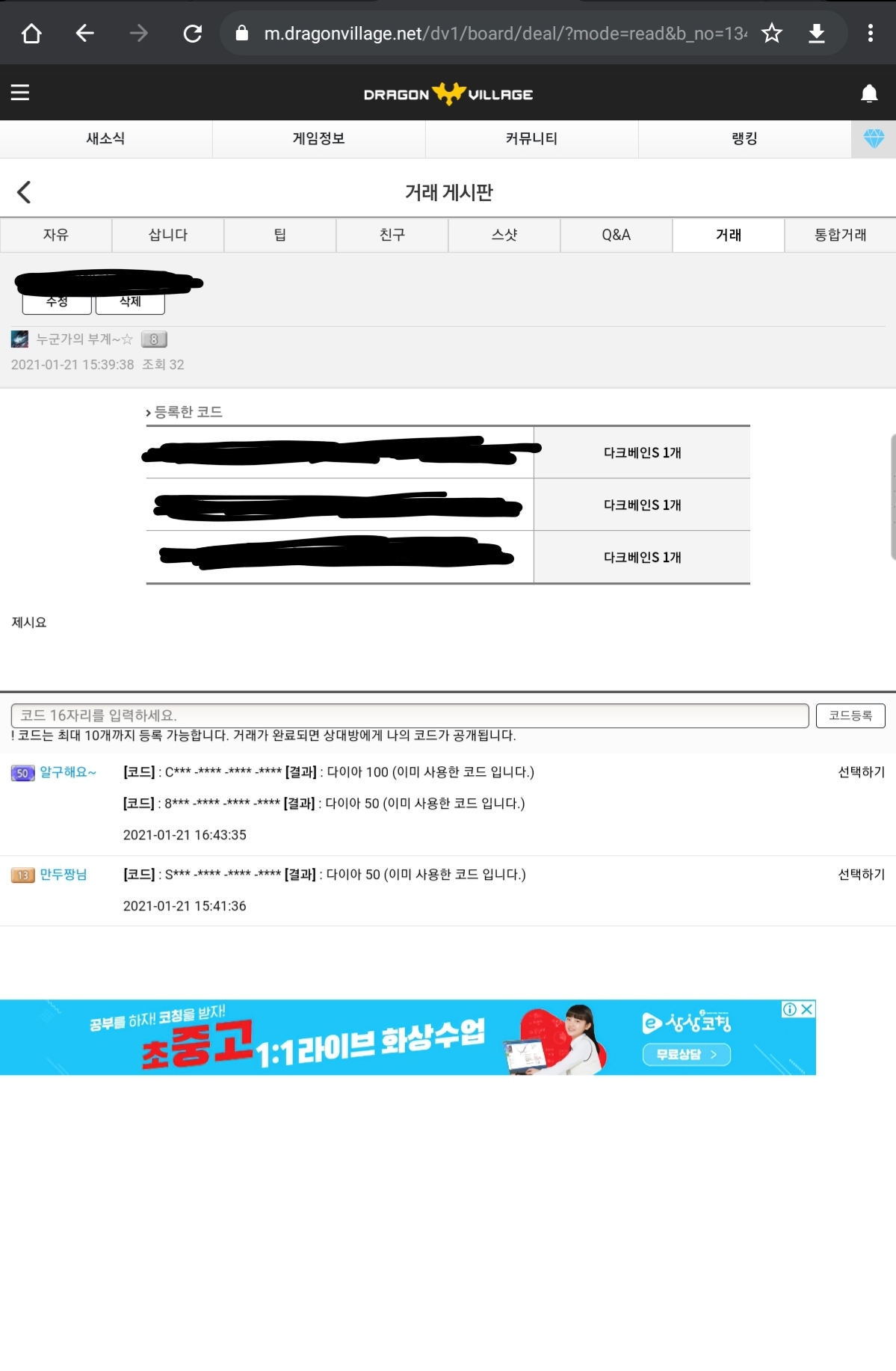Open the 랭킹 menu
Viewport: 896px width, 1371px height.
(744, 138)
